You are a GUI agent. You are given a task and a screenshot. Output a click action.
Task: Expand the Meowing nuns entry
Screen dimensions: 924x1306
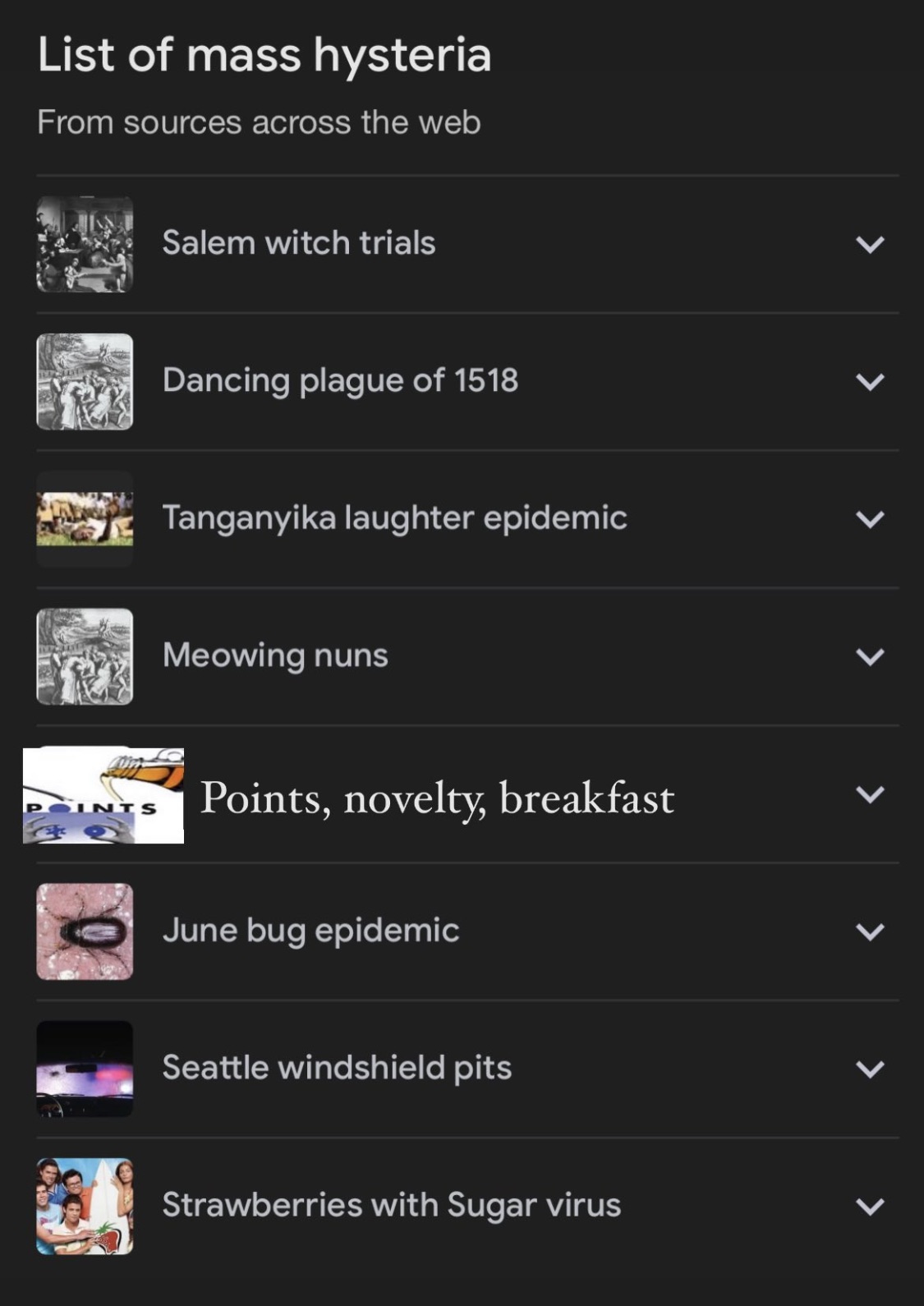click(869, 655)
